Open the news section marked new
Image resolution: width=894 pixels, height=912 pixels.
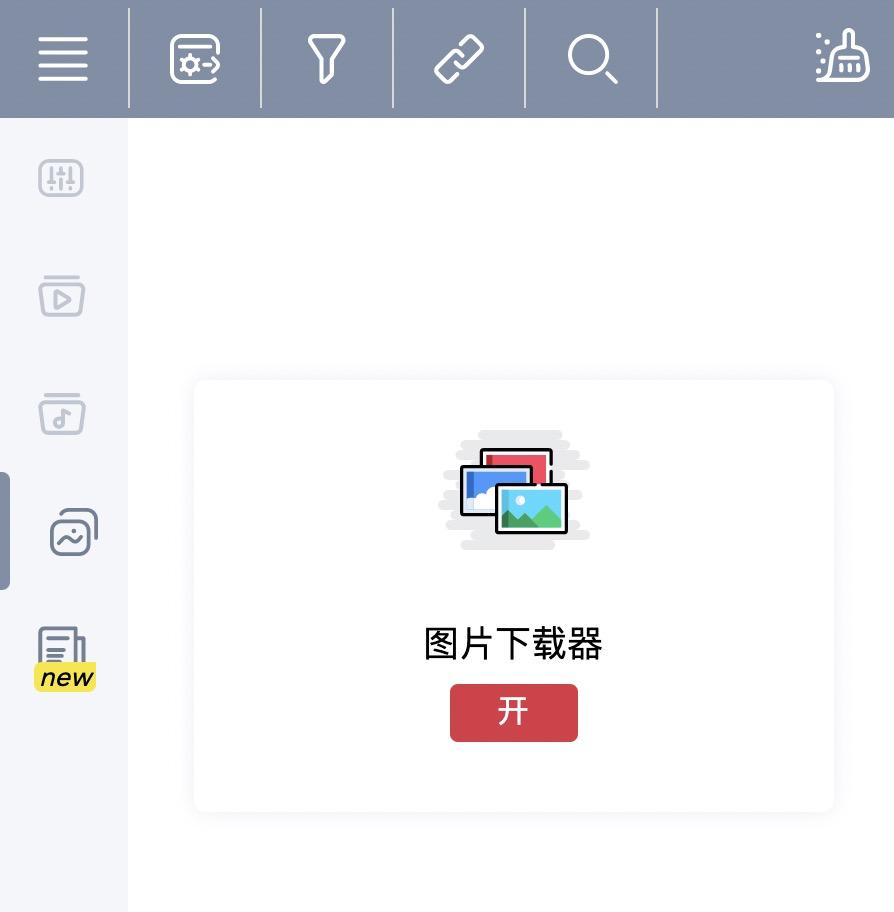(61, 648)
